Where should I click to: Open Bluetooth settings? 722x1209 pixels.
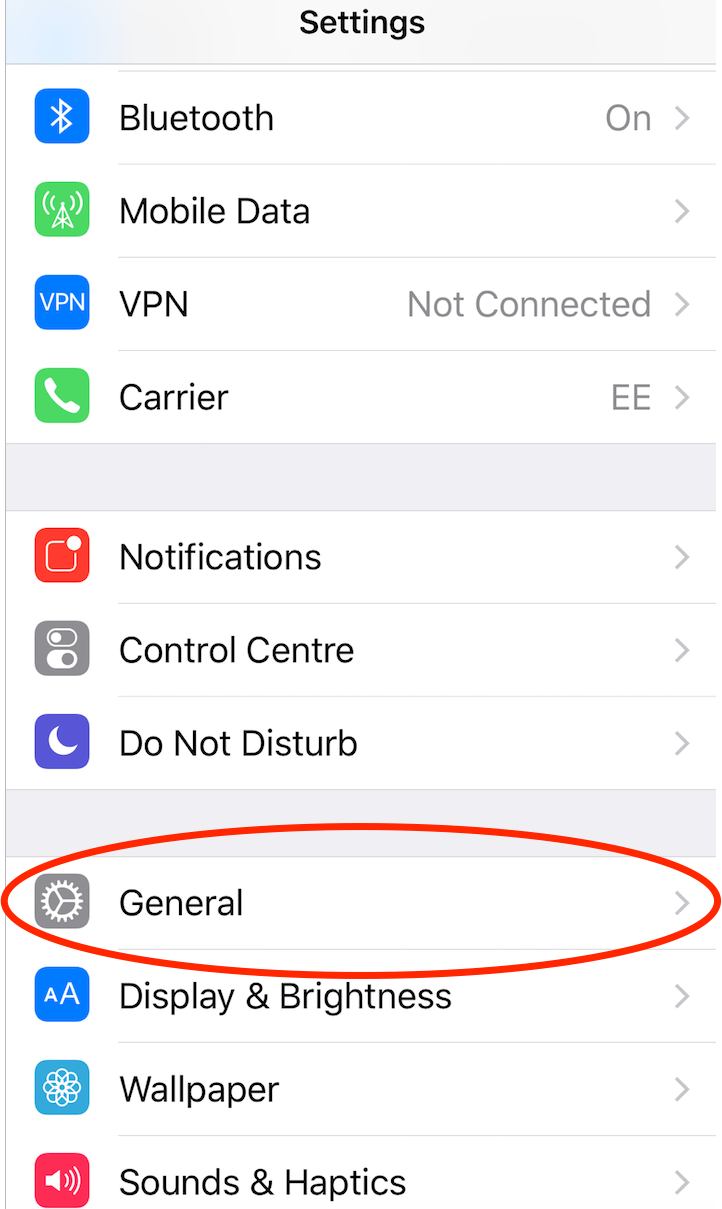coord(360,118)
